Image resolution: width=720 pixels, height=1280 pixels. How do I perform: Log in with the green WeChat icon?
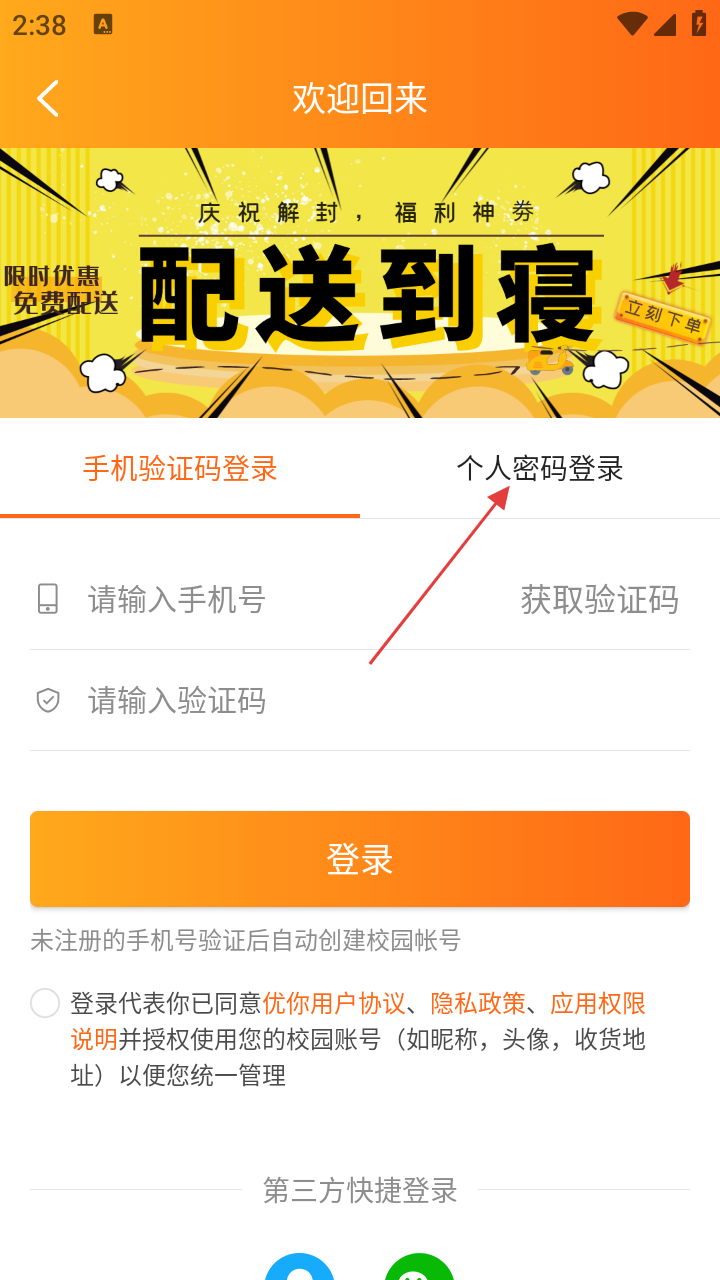click(x=420, y=1268)
